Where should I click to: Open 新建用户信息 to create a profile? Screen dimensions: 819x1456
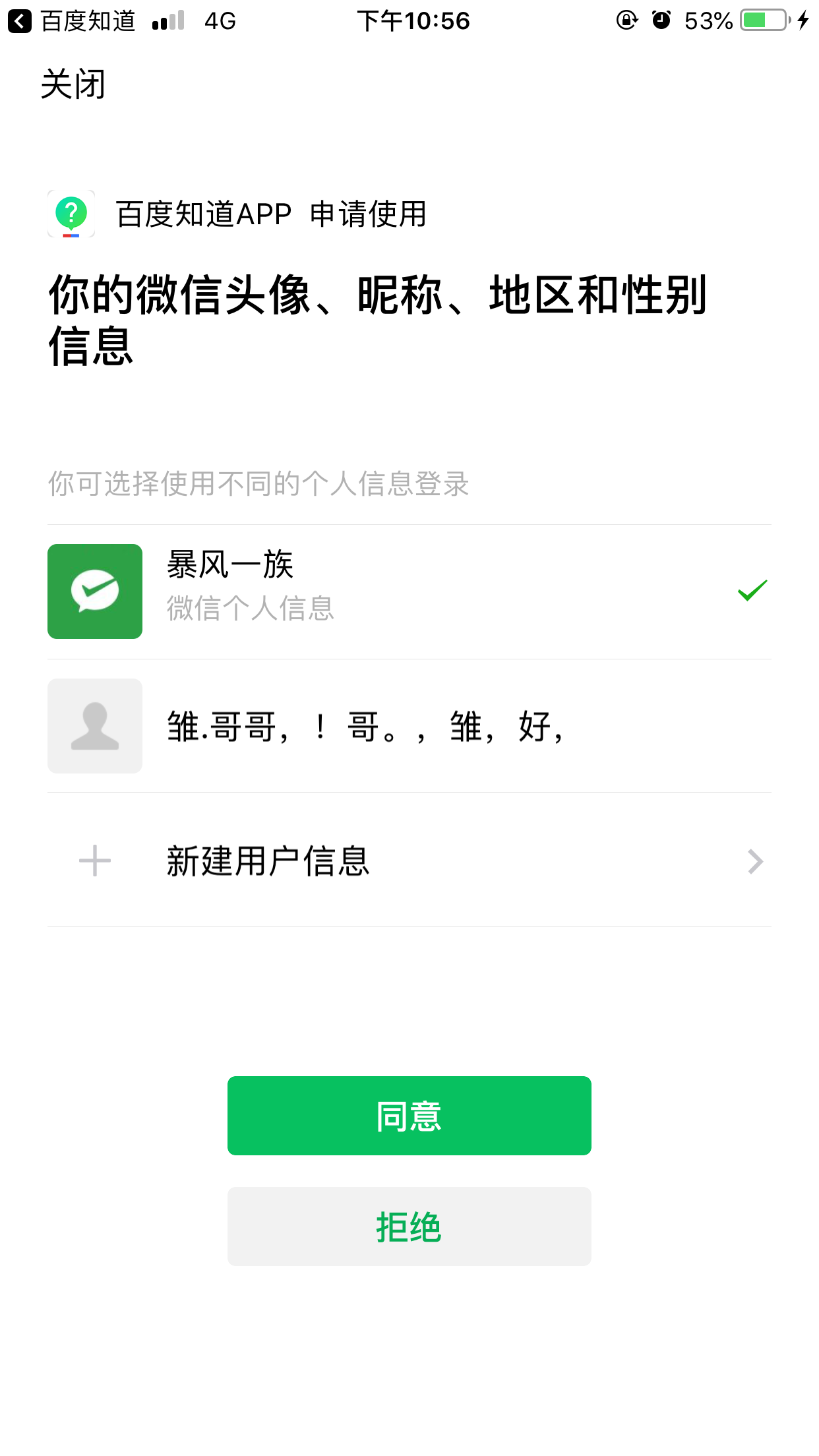click(x=409, y=861)
